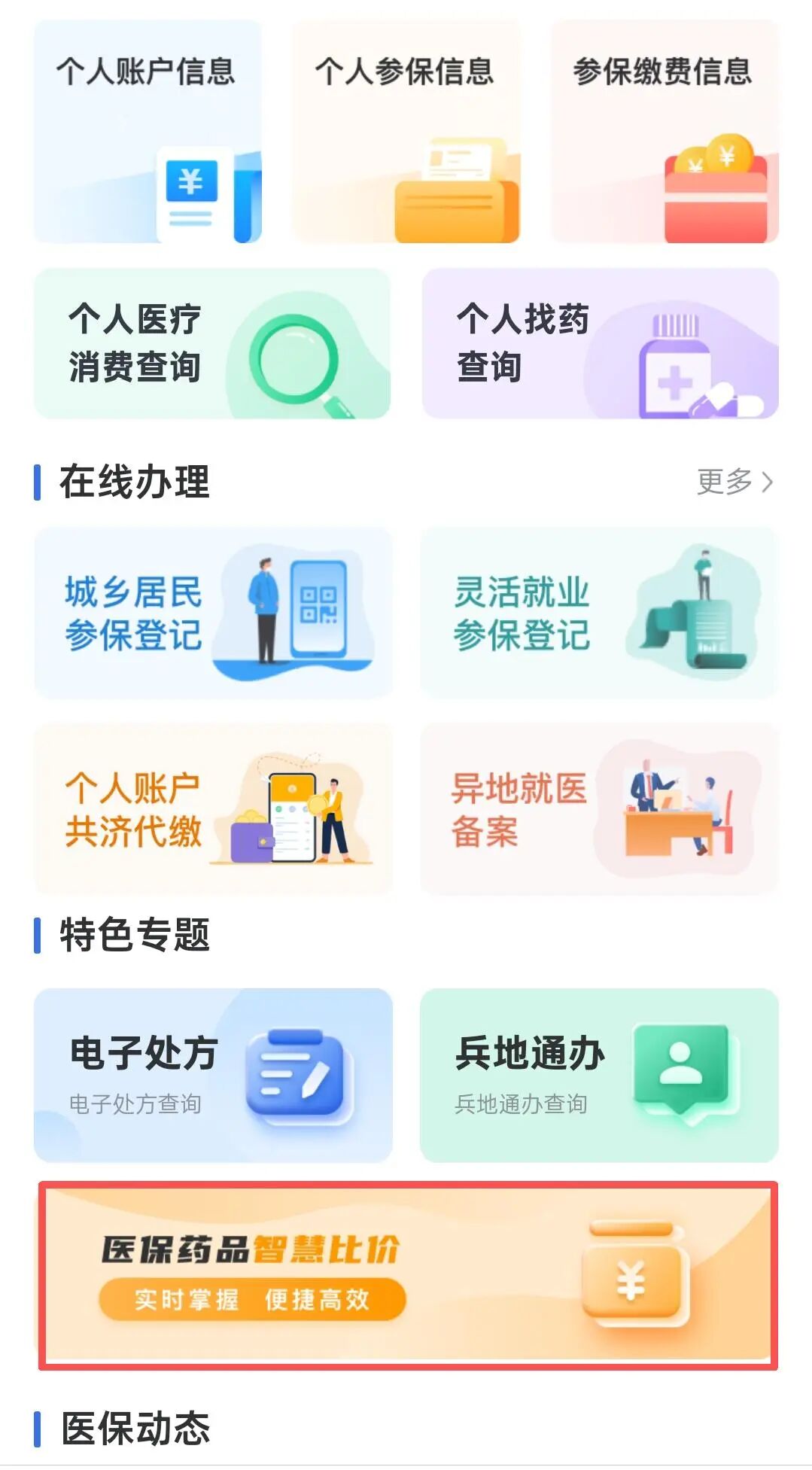Open 兵地通办 query card
This screenshot has width=812, height=1470.
point(599,1075)
